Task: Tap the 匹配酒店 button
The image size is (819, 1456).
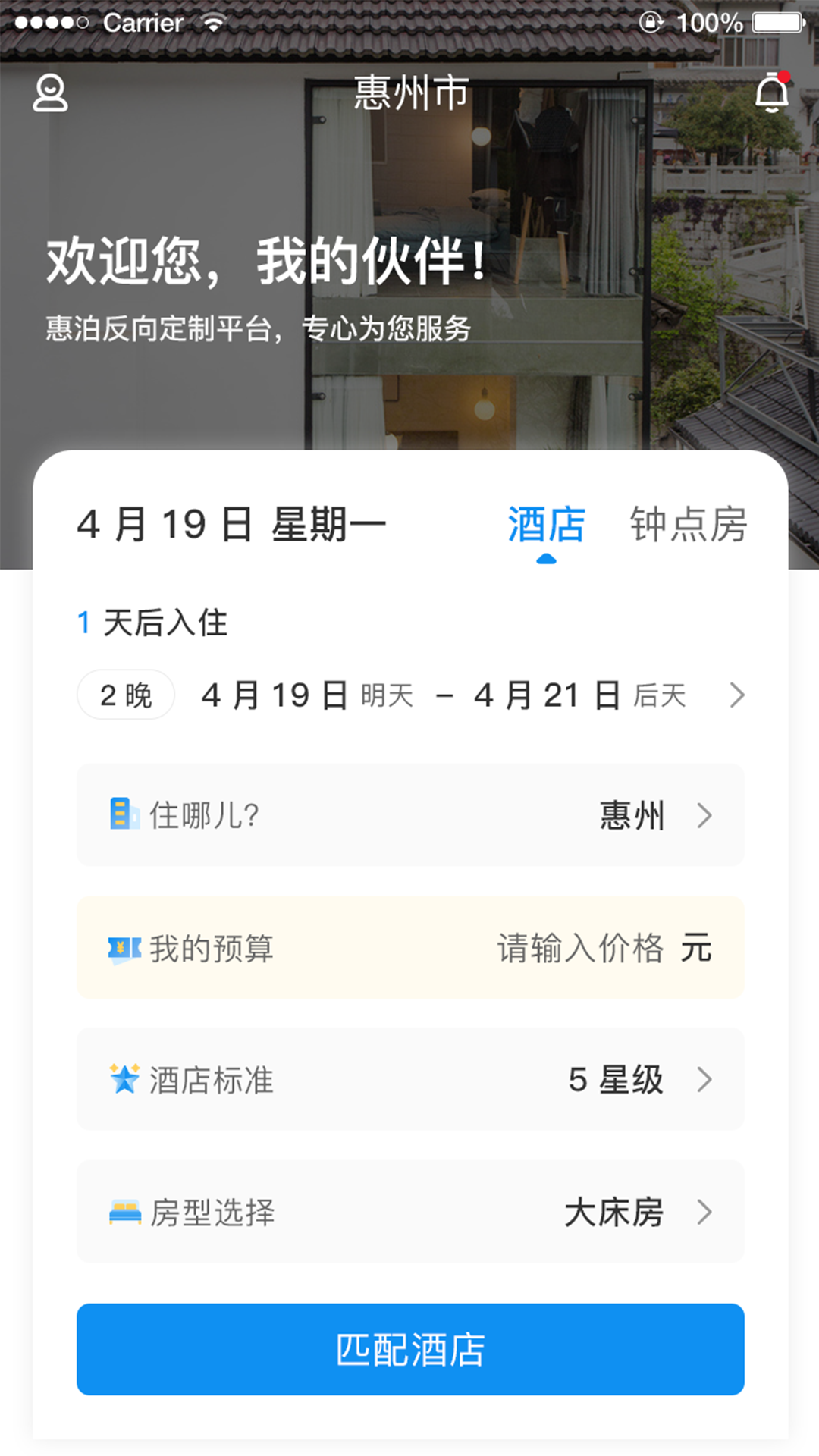Action: click(x=409, y=1350)
